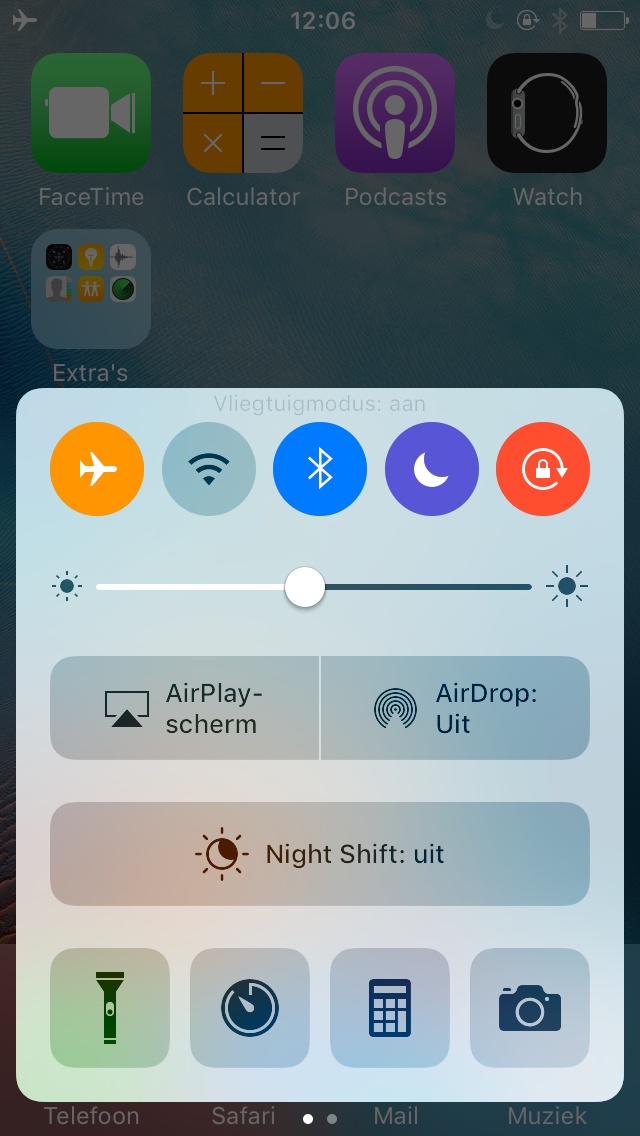Screen dimensions: 640x1136
Task: Launch the calculator shortcut in Control Center
Action: (390, 1008)
